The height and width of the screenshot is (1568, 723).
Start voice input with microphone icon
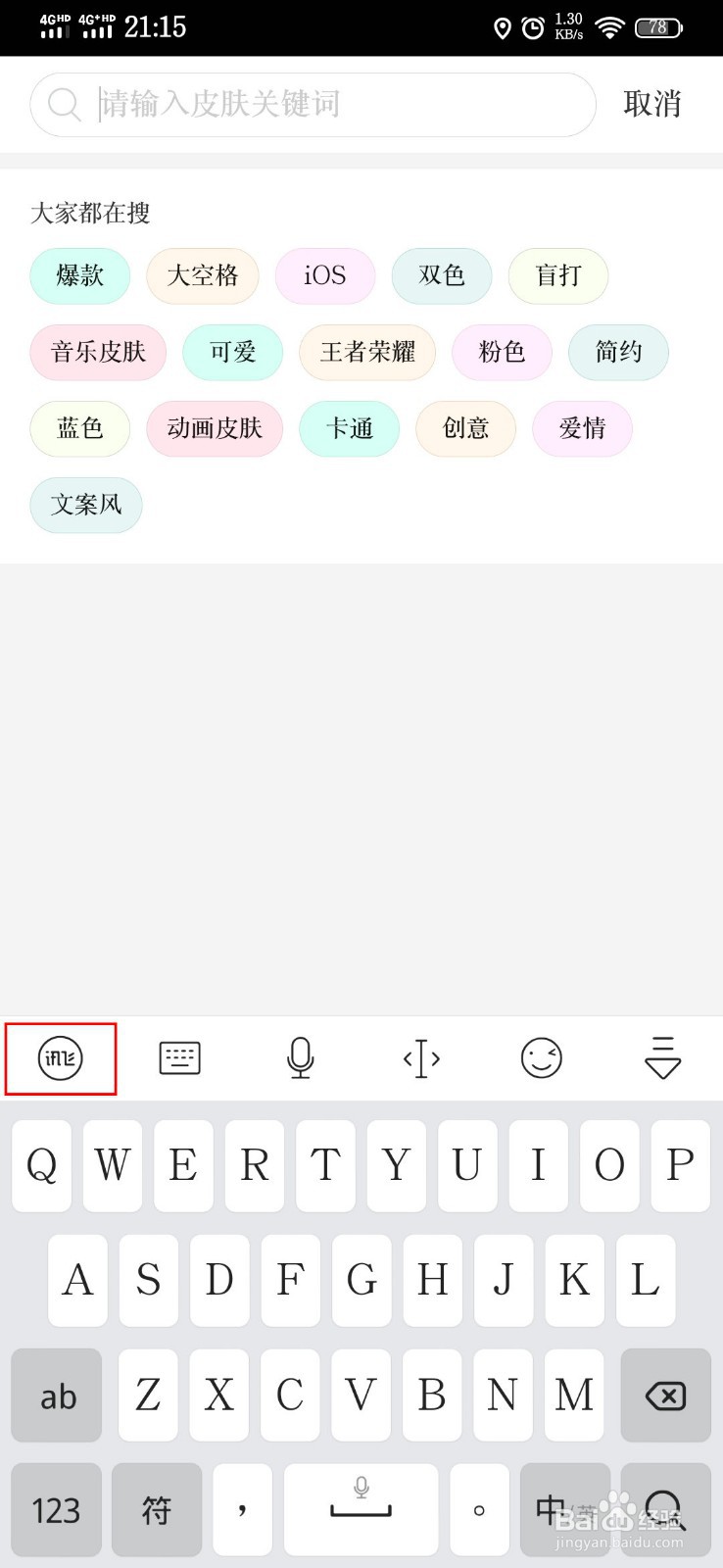[x=301, y=1058]
